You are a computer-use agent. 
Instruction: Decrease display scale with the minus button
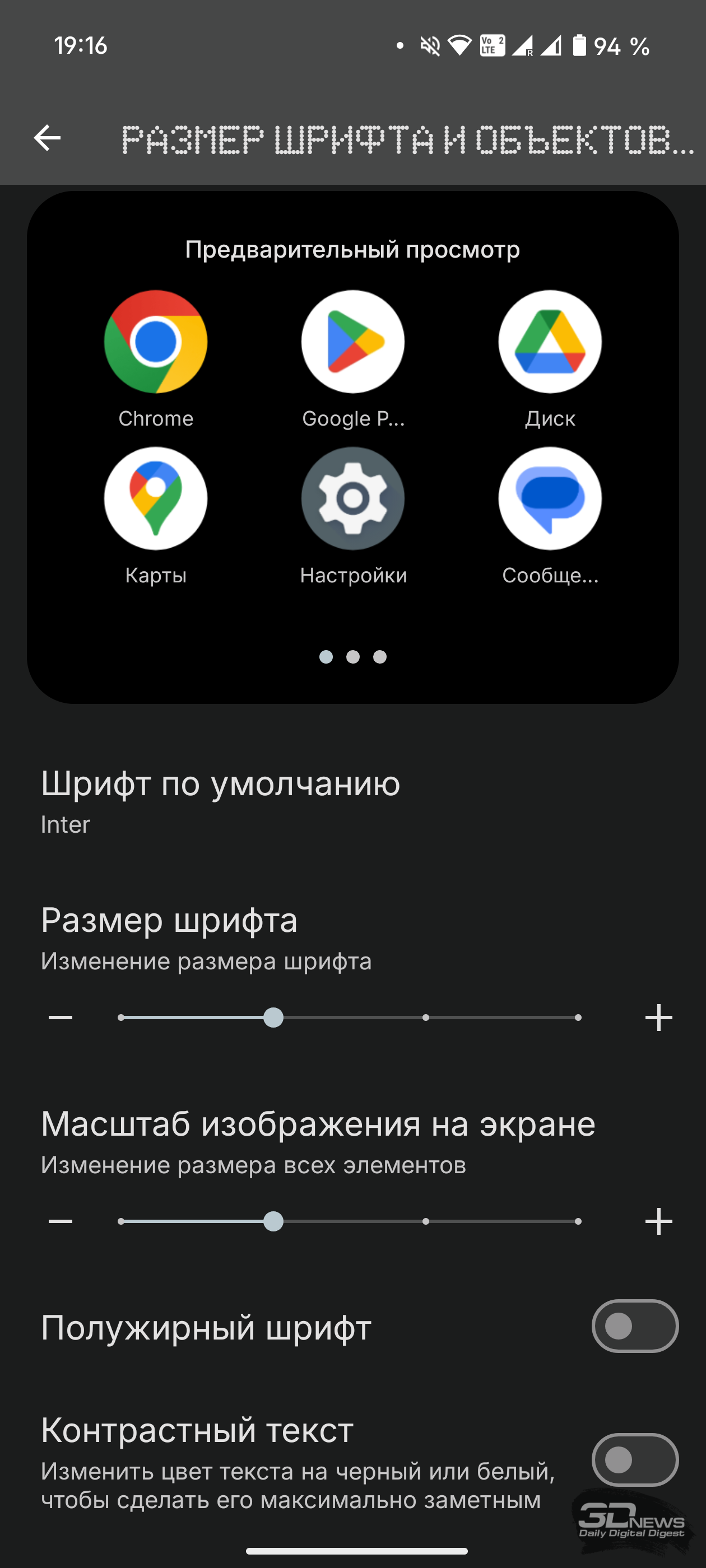61,1221
